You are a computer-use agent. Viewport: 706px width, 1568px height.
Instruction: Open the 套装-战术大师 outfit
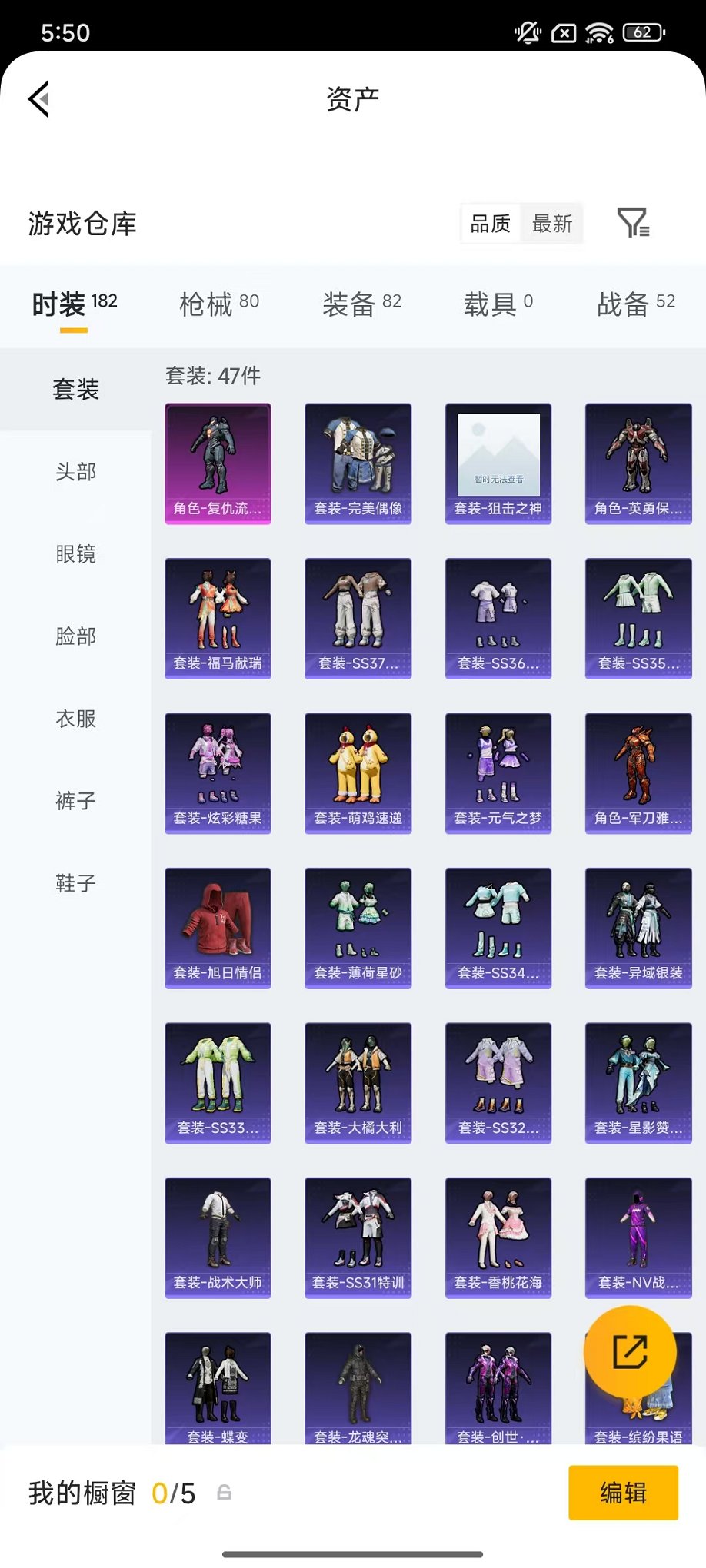tap(218, 1237)
